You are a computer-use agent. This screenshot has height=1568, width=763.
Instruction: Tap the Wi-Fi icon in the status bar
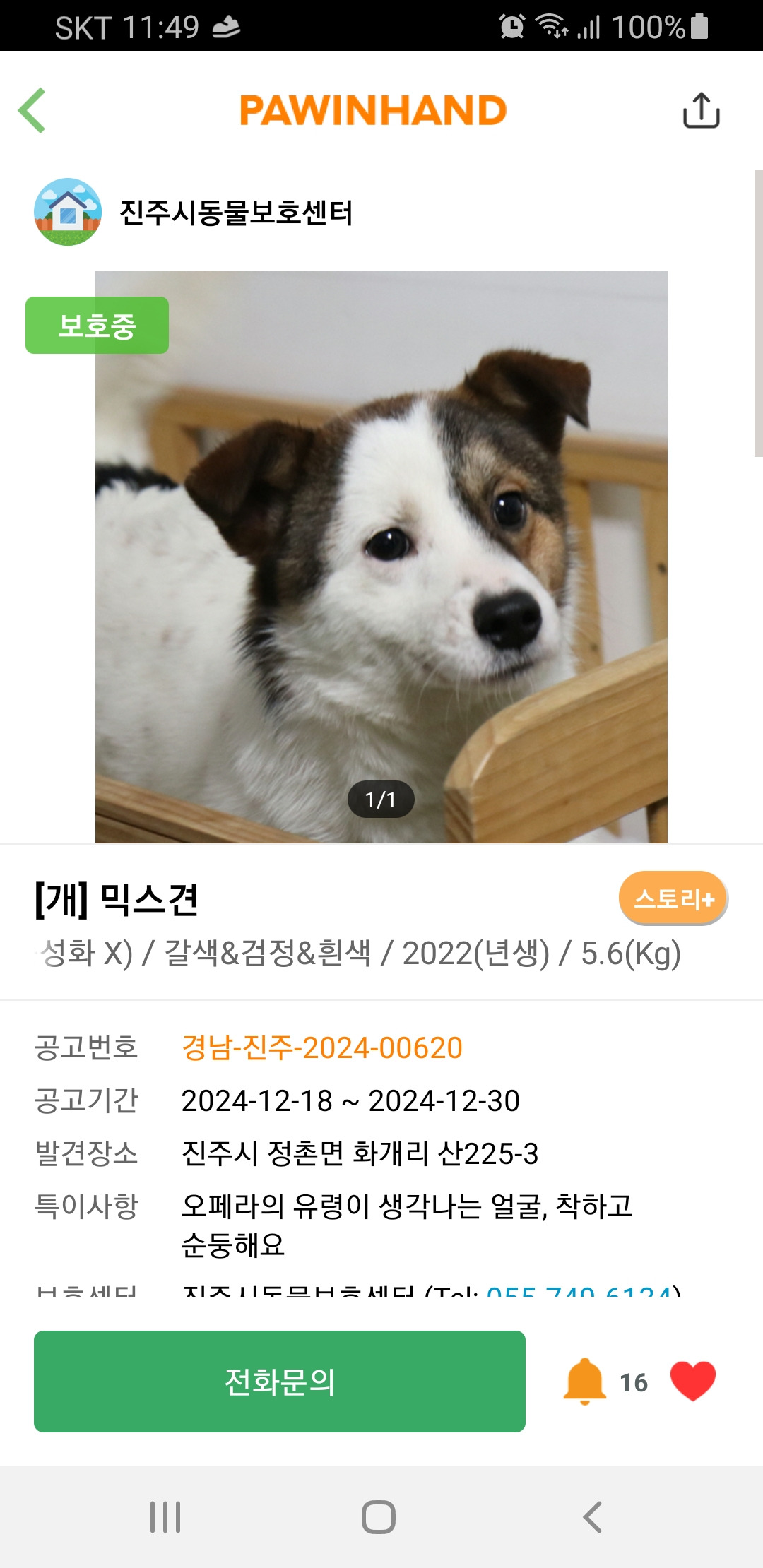[x=550, y=28]
